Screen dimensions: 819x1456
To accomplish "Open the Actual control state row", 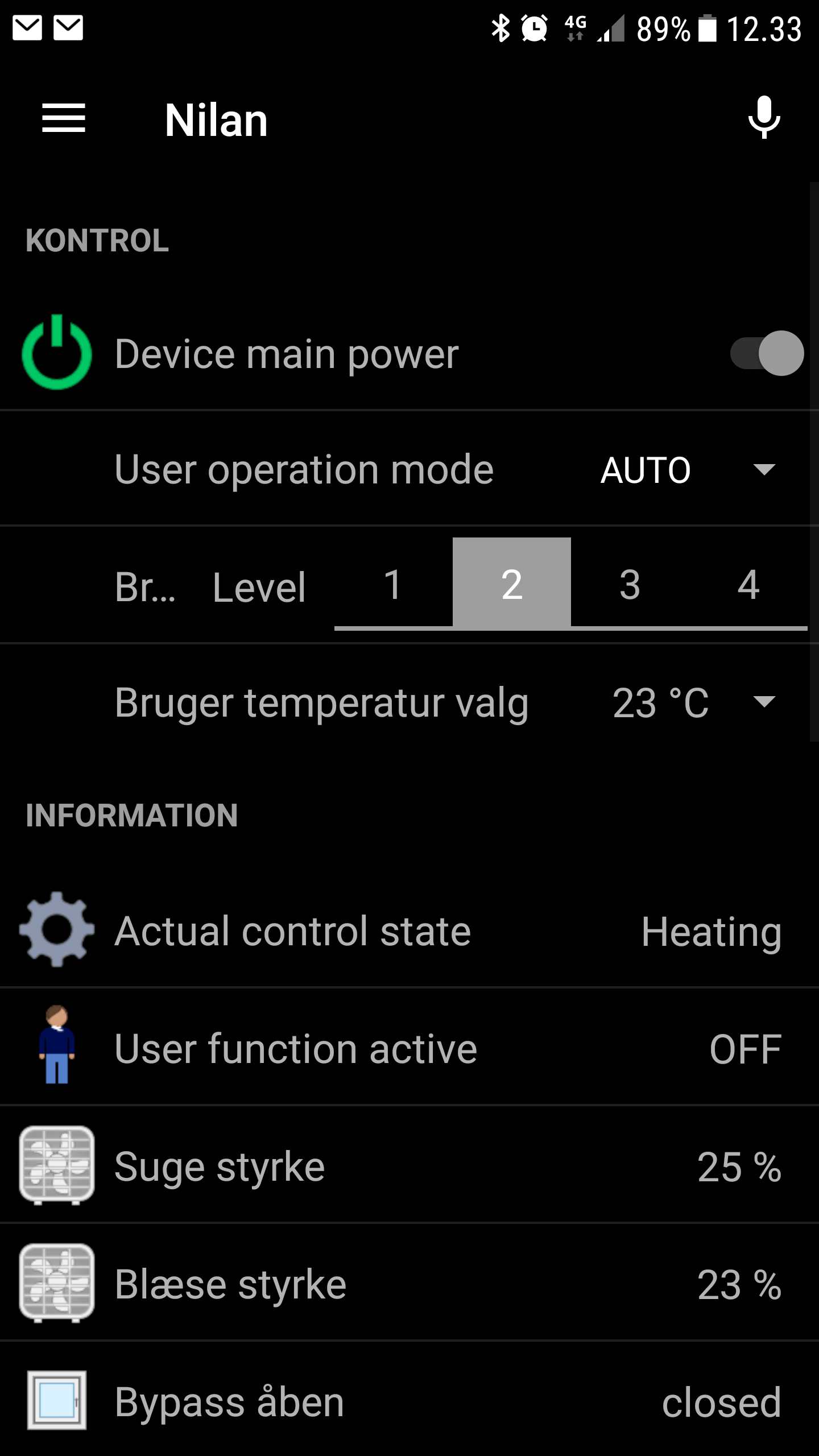I will tap(409, 932).
